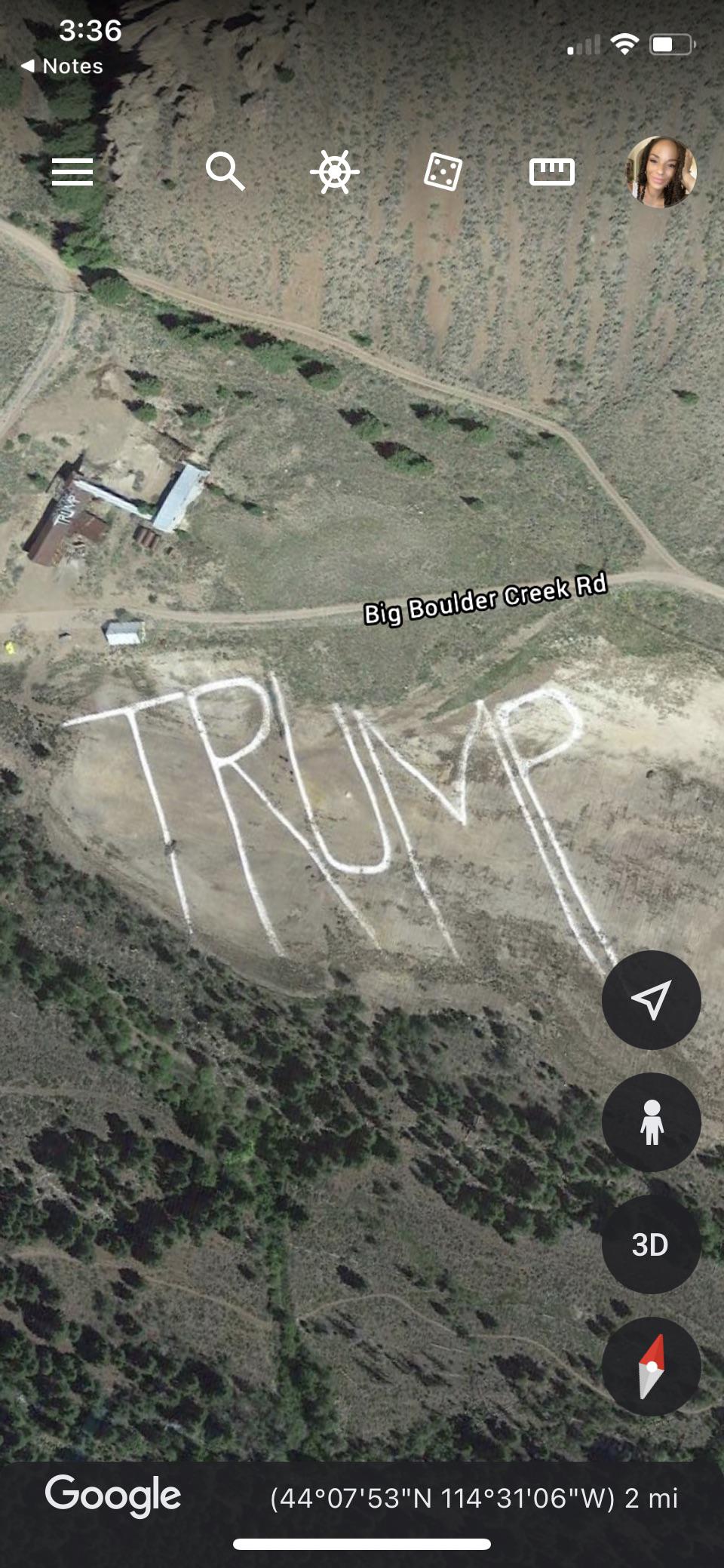Fly to my current location
The width and height of the screenshot is (724, 1568).
(x=651, y=1000)
